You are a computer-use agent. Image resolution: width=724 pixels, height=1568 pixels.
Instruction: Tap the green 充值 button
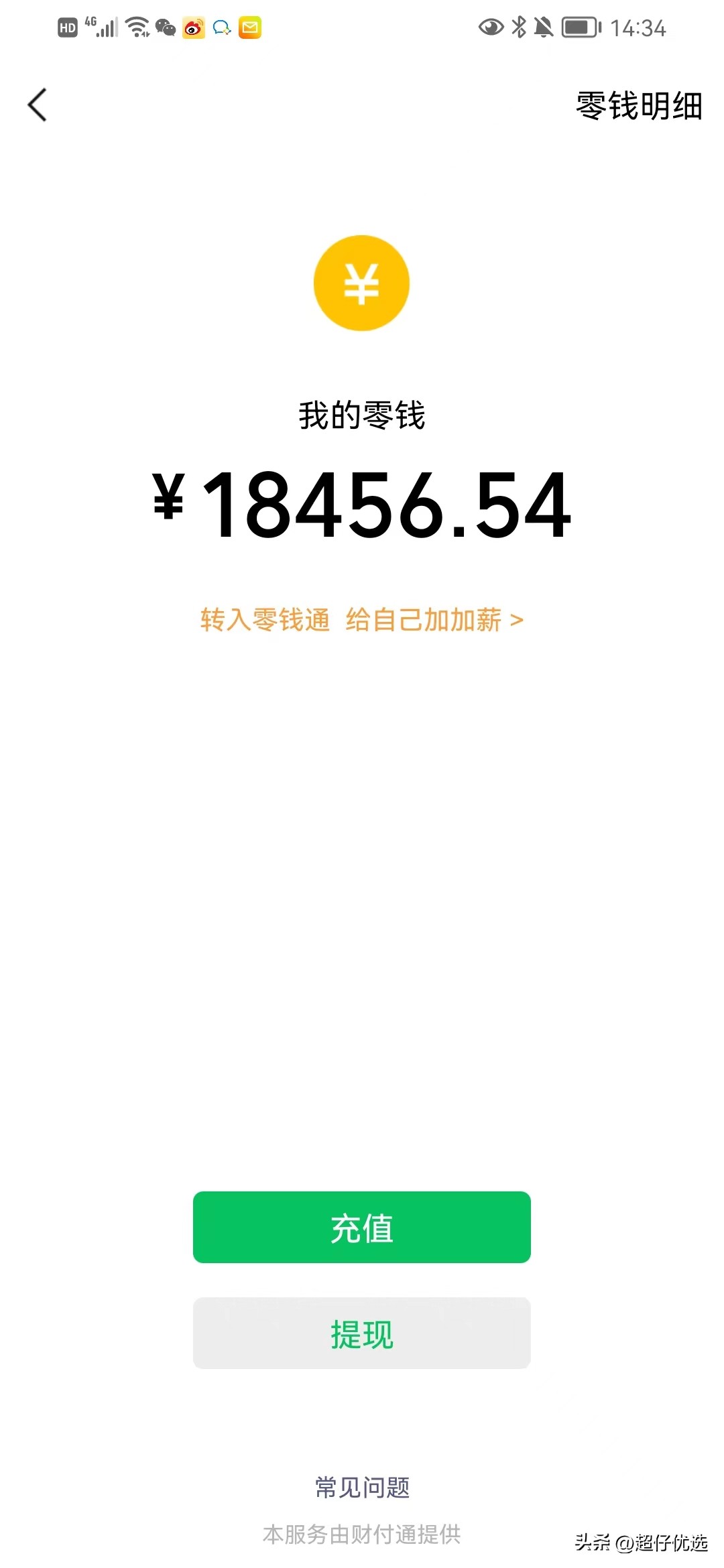pos(361,1228)
